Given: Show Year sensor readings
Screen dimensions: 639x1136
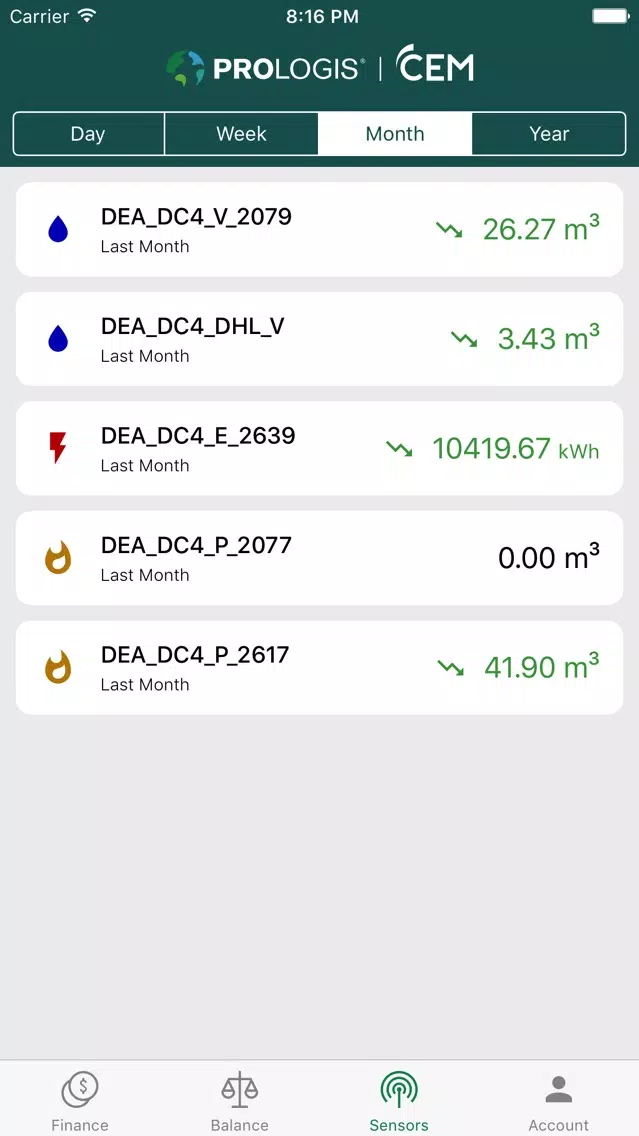Looking at the screenshot, I should click(x=549, y=133).
